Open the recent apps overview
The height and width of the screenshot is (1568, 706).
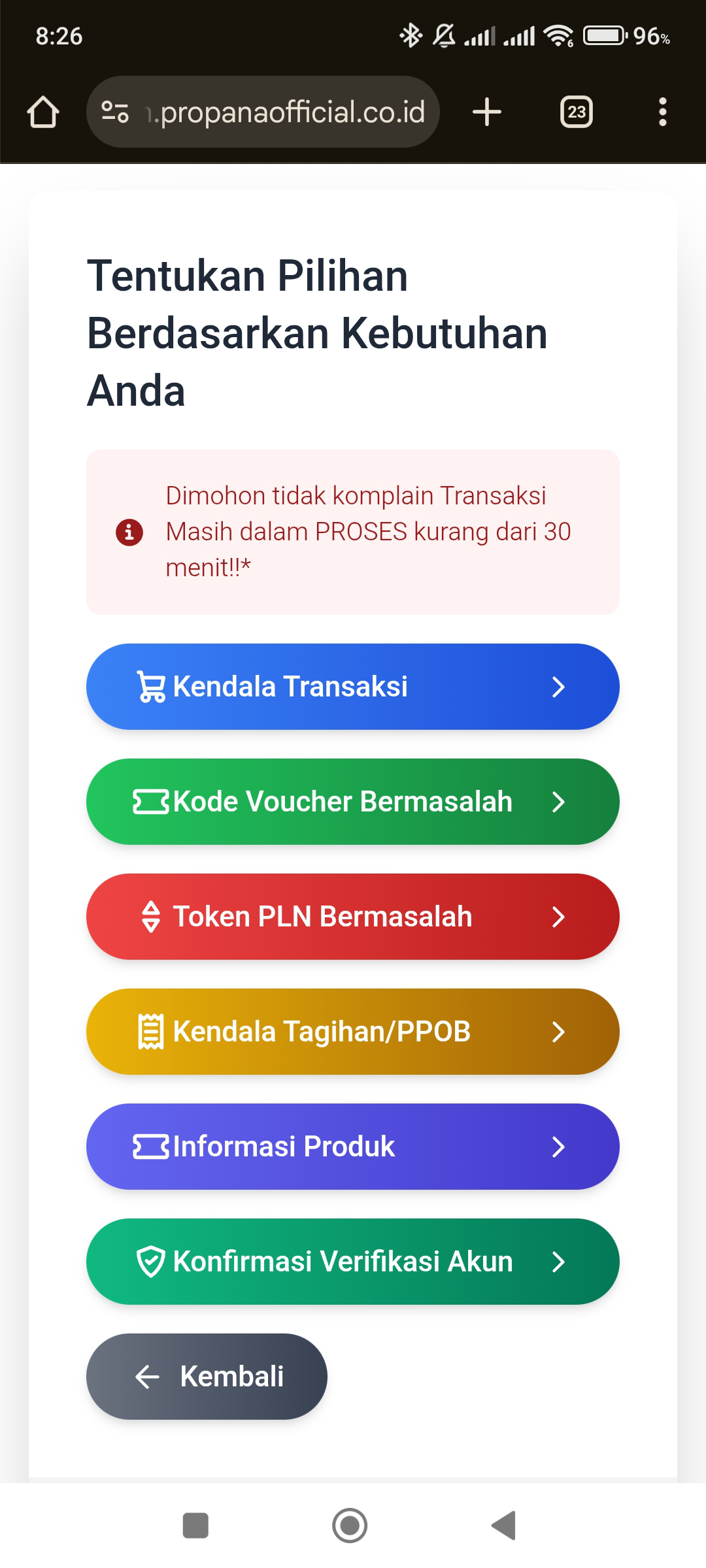[195, 1526]
